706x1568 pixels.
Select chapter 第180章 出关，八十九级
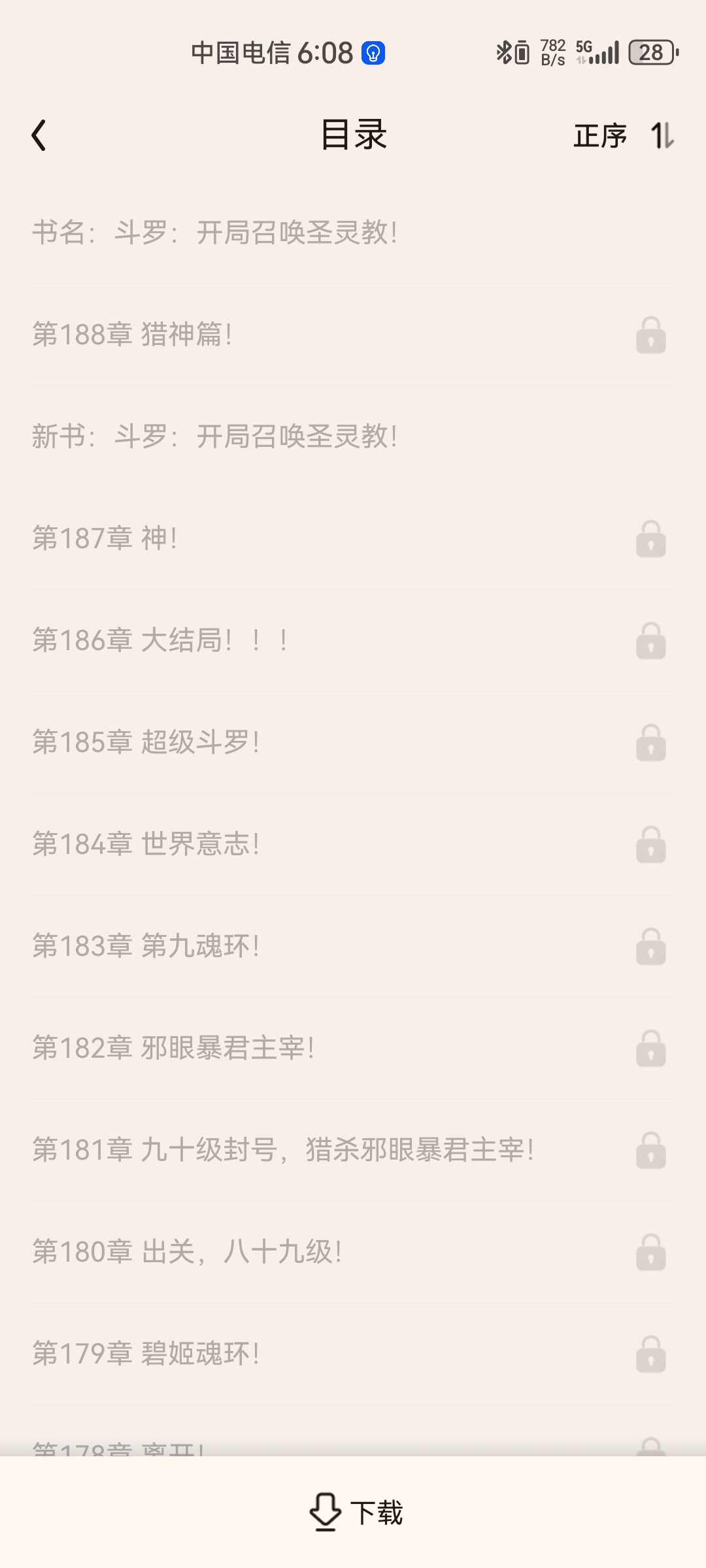coord(353,1252)
